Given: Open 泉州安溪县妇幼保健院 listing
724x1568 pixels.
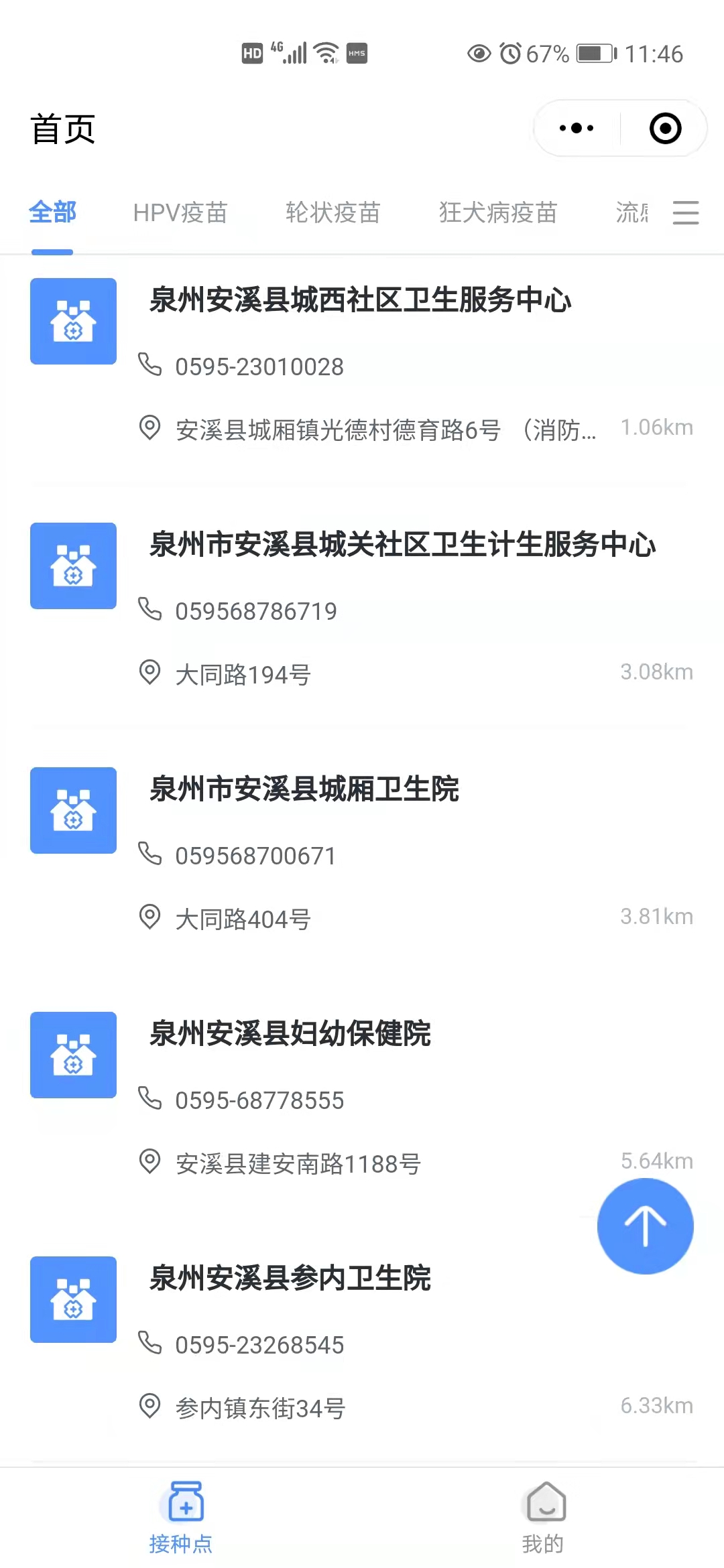Looking at the screenshot, I should (x=290, y=1033).
